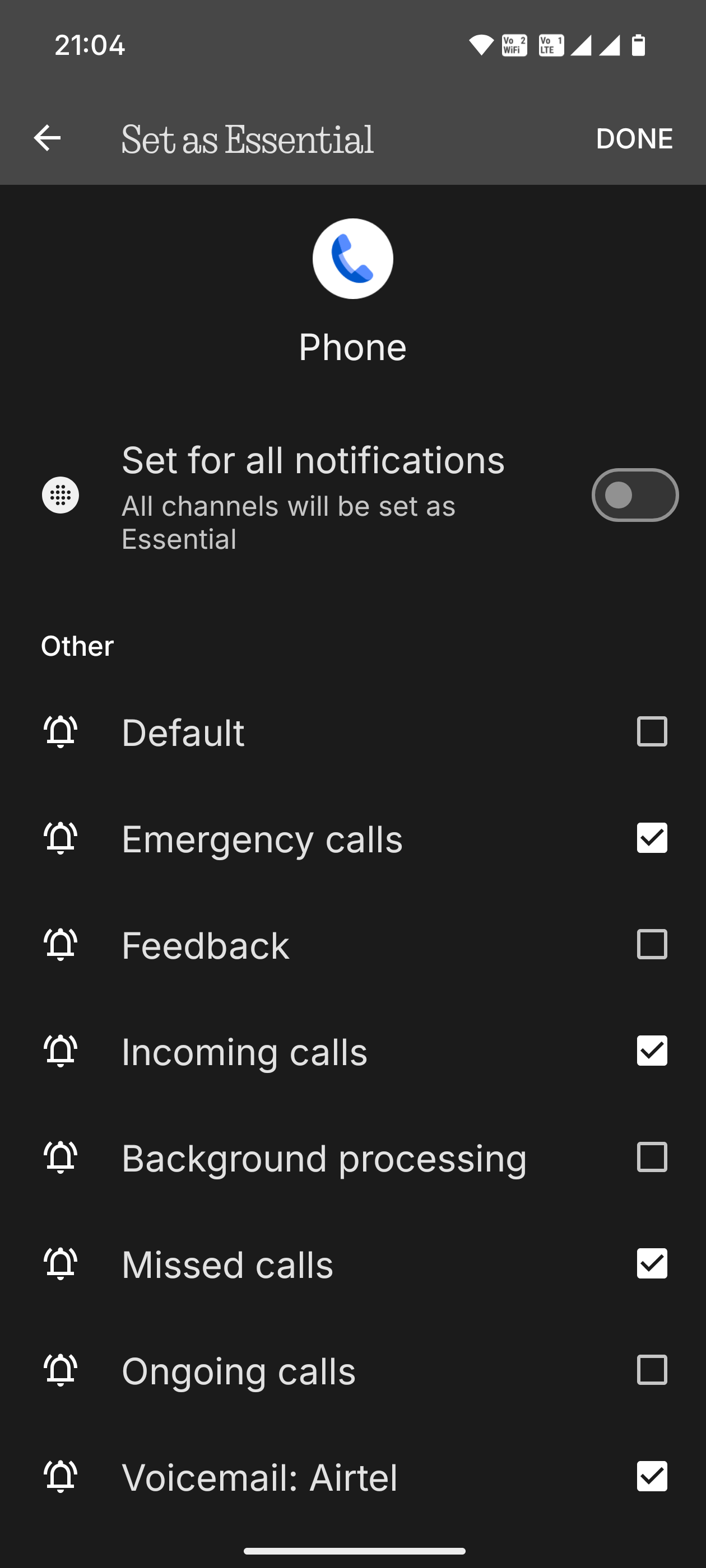Click the bell icon for Incoming calls
The height and width of the screenshot is (1568, 706).
[60, 1051]
